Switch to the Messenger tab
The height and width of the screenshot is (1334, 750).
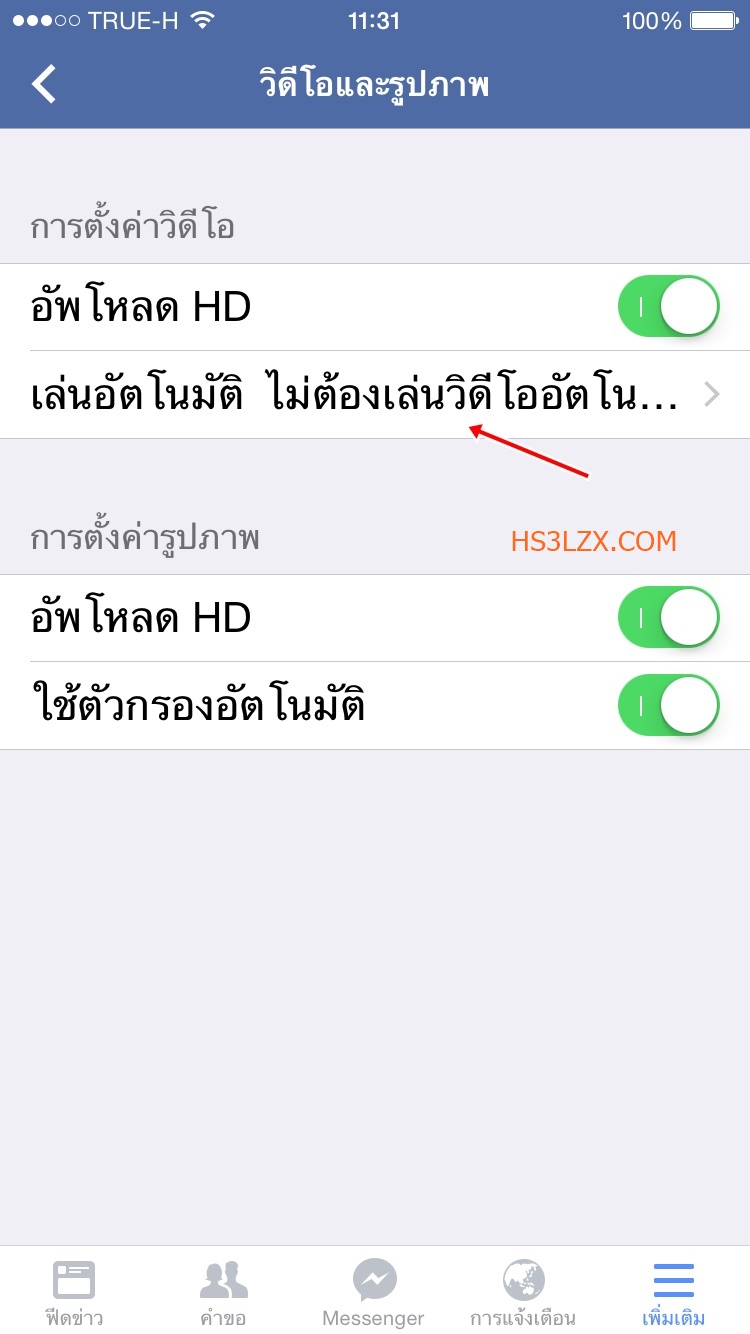[374, 1292]
